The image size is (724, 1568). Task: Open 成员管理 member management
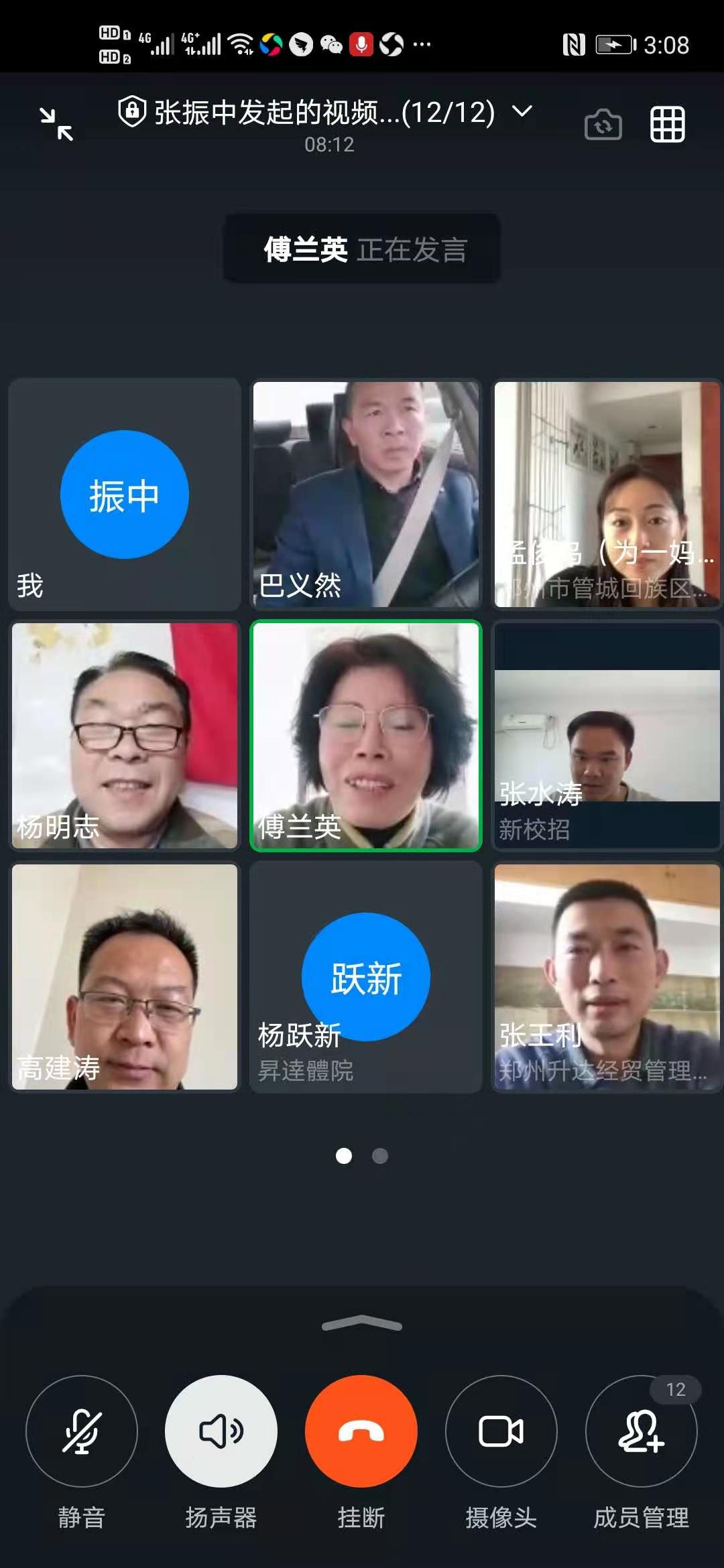tap(641, 1431)
